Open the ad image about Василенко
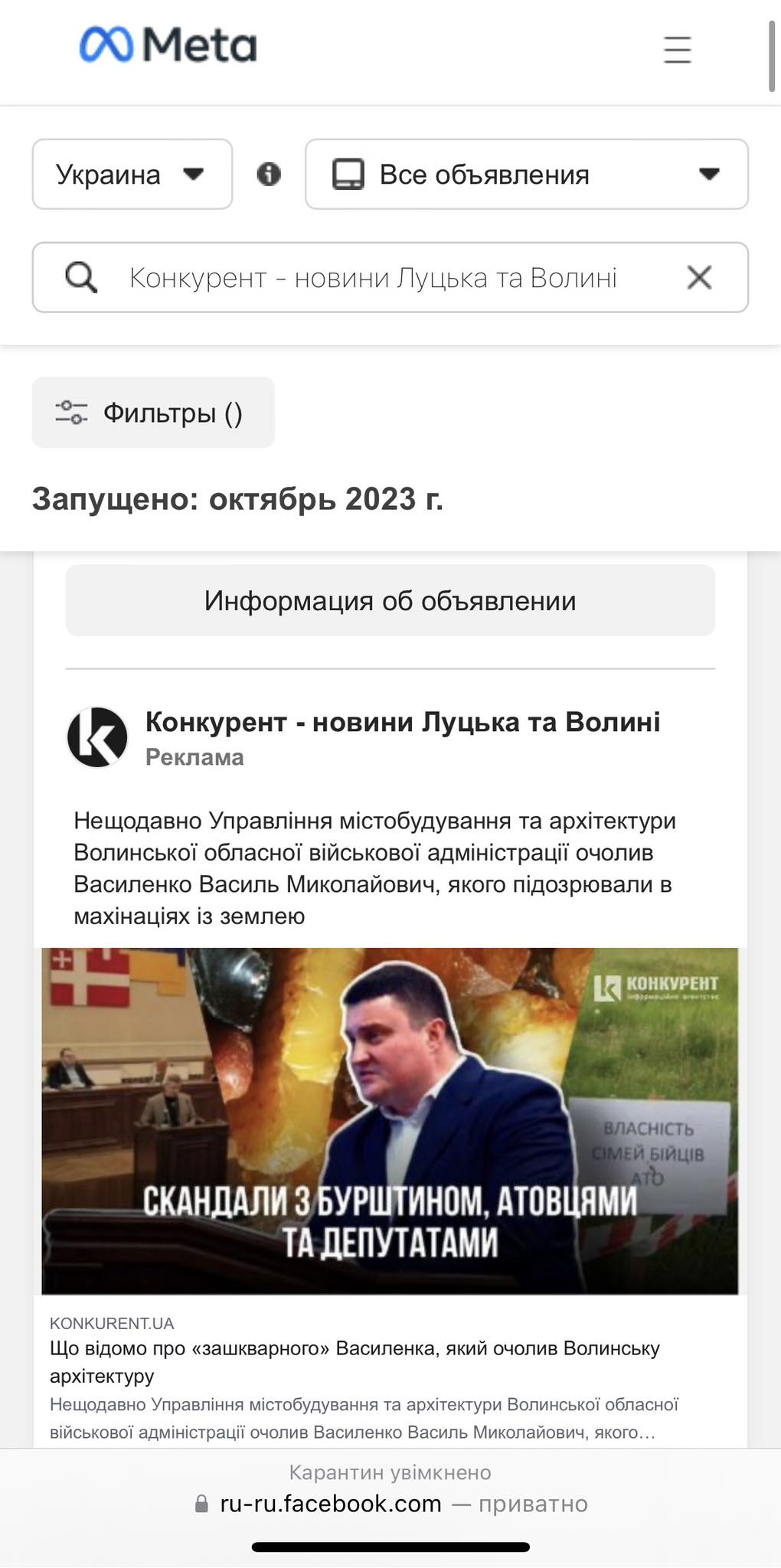This screenshot has height=1568, width=781. click(x=390, y=1121)
